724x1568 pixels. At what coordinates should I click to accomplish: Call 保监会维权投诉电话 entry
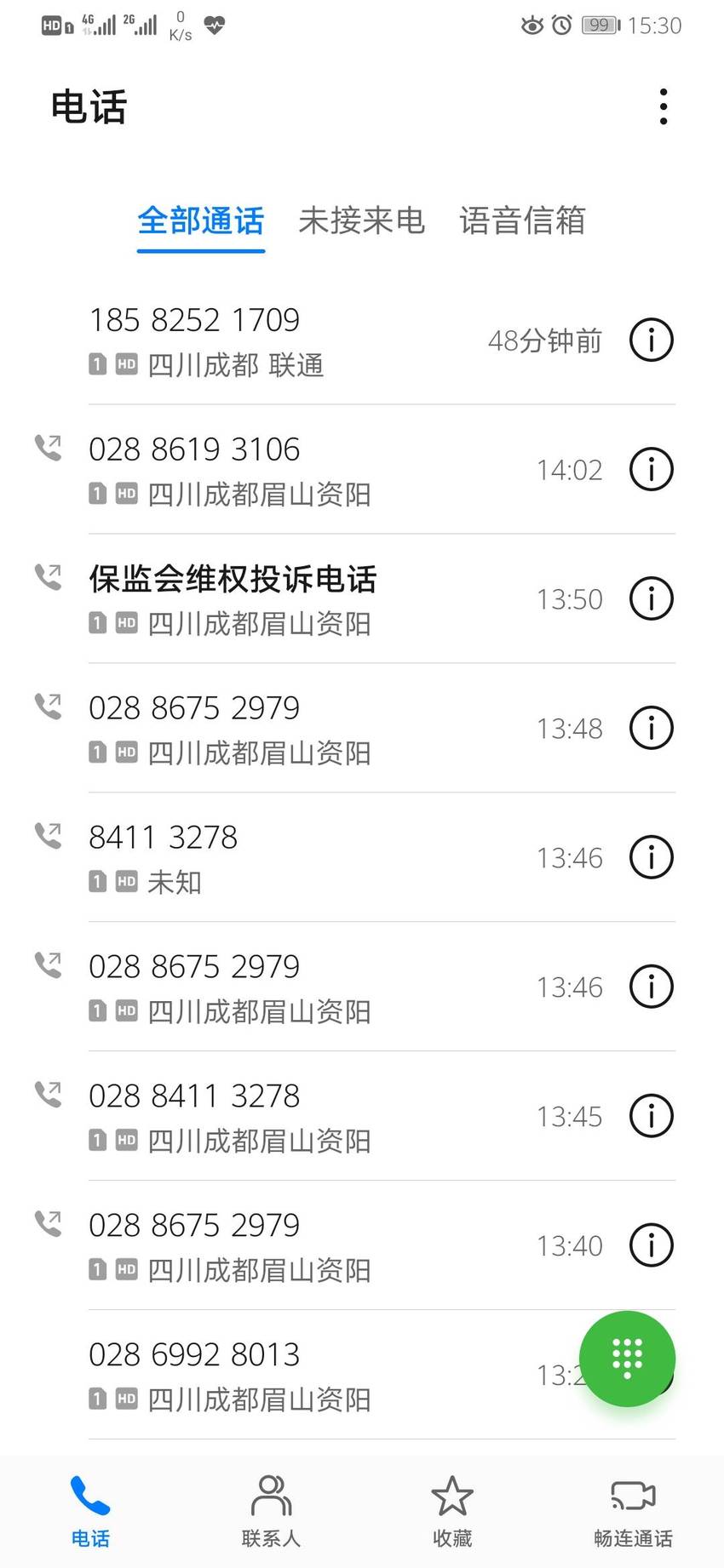pyautogui.click(x=341, y=599)
